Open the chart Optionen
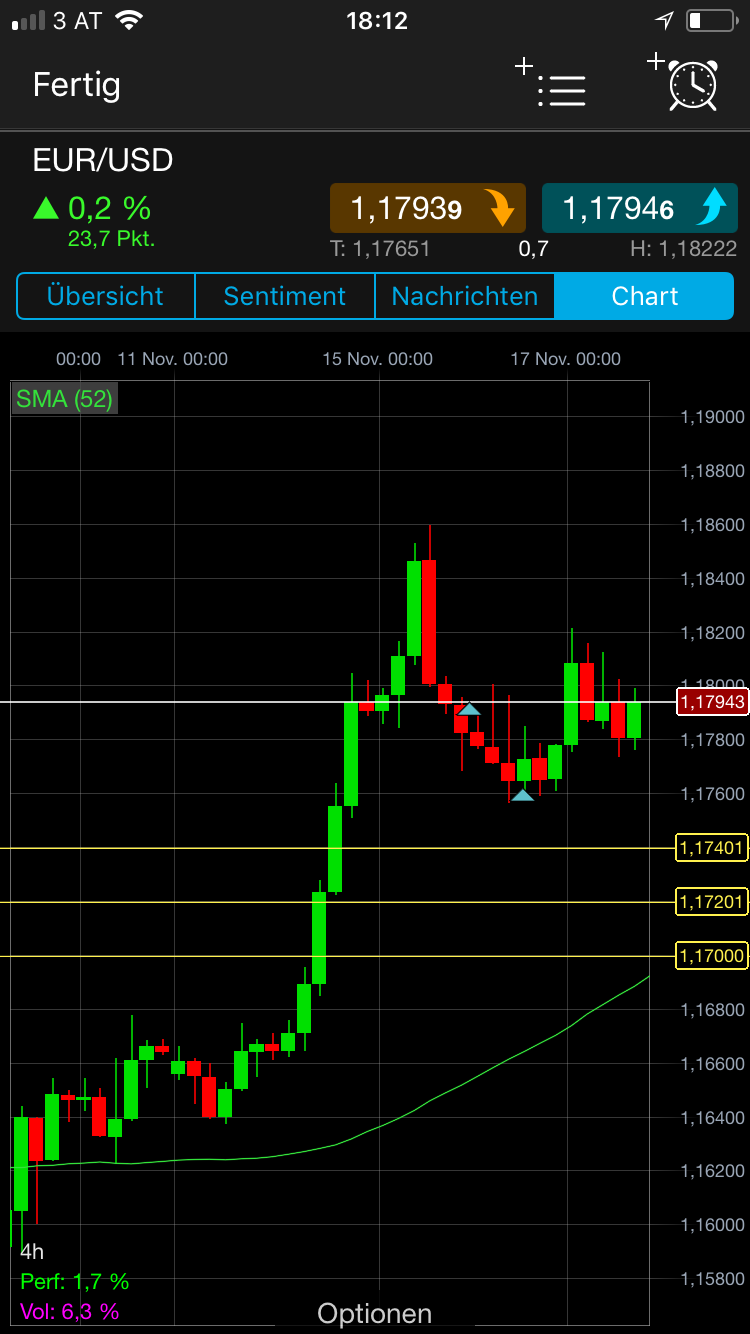The image size is (750, 1334). [375, 1313]
